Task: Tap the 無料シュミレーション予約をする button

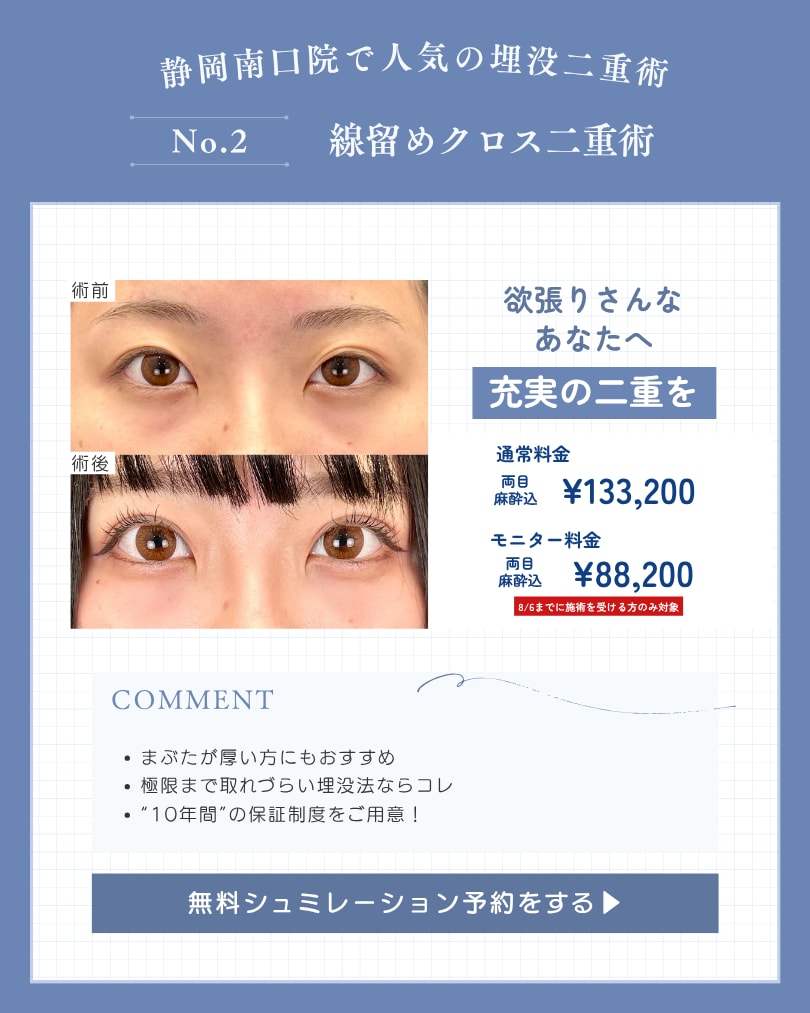Action: coord(405,903)
